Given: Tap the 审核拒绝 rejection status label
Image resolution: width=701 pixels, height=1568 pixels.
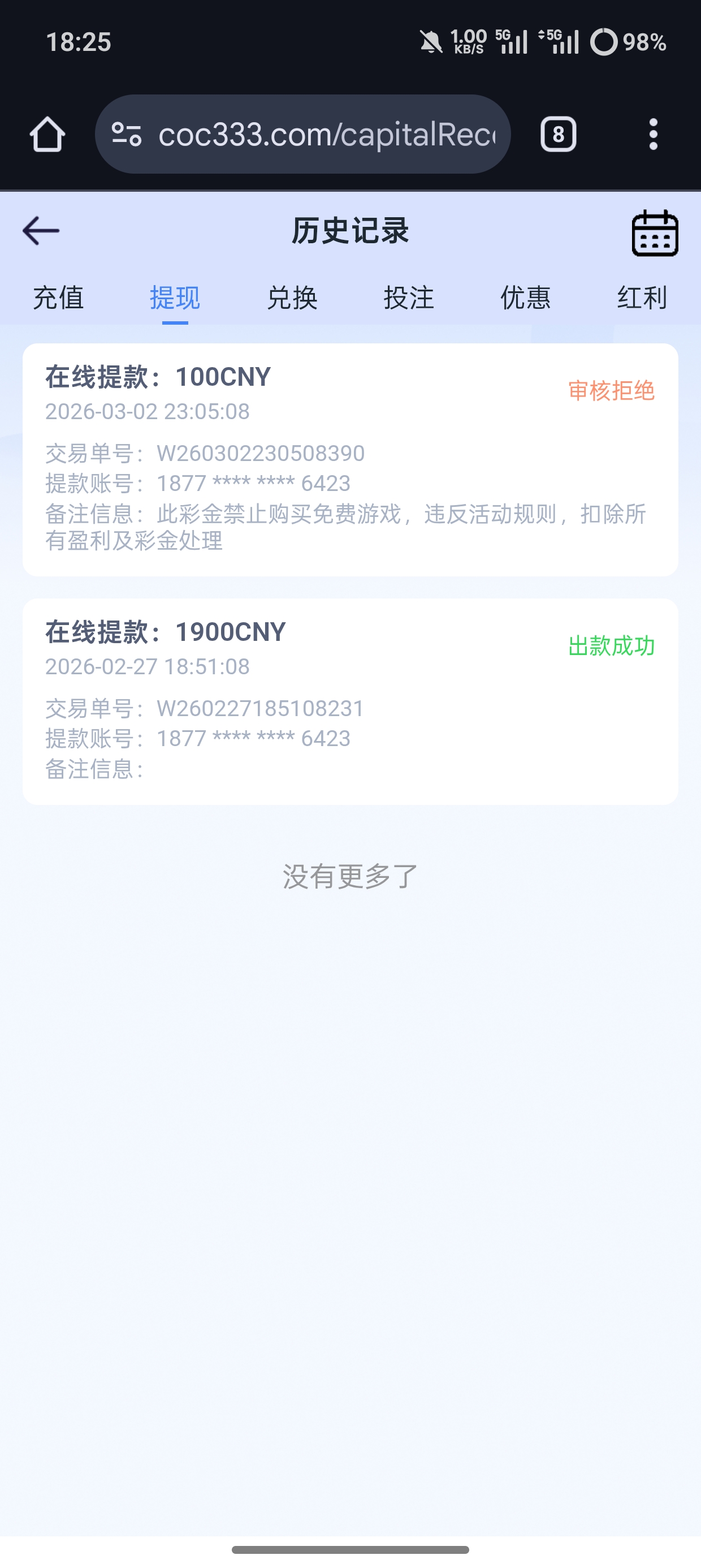Looking at the screenshot, I should [611, 392].
